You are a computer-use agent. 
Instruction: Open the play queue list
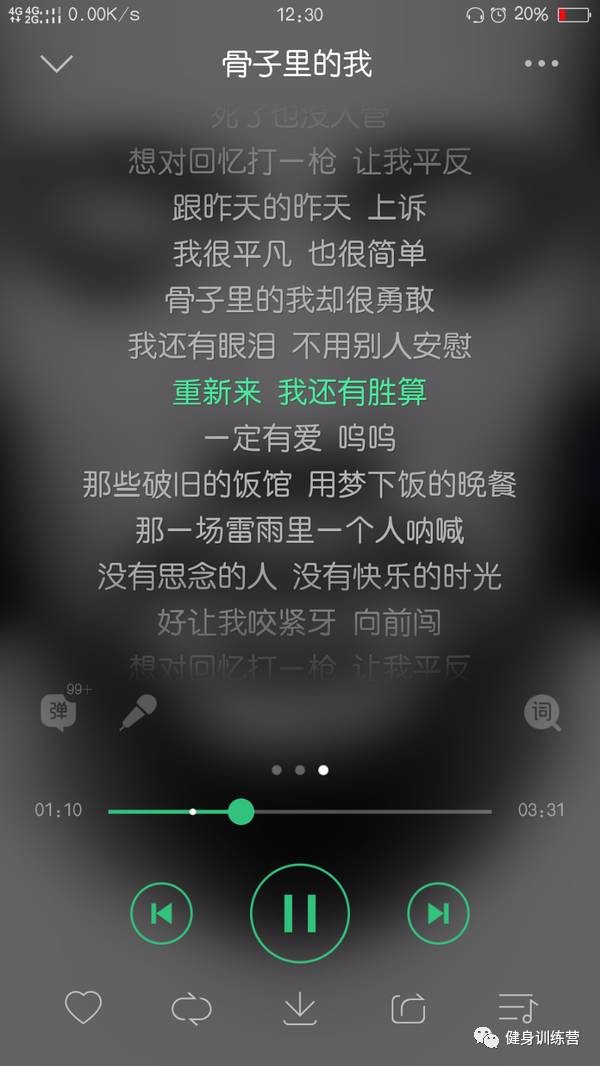(517, 1008)
